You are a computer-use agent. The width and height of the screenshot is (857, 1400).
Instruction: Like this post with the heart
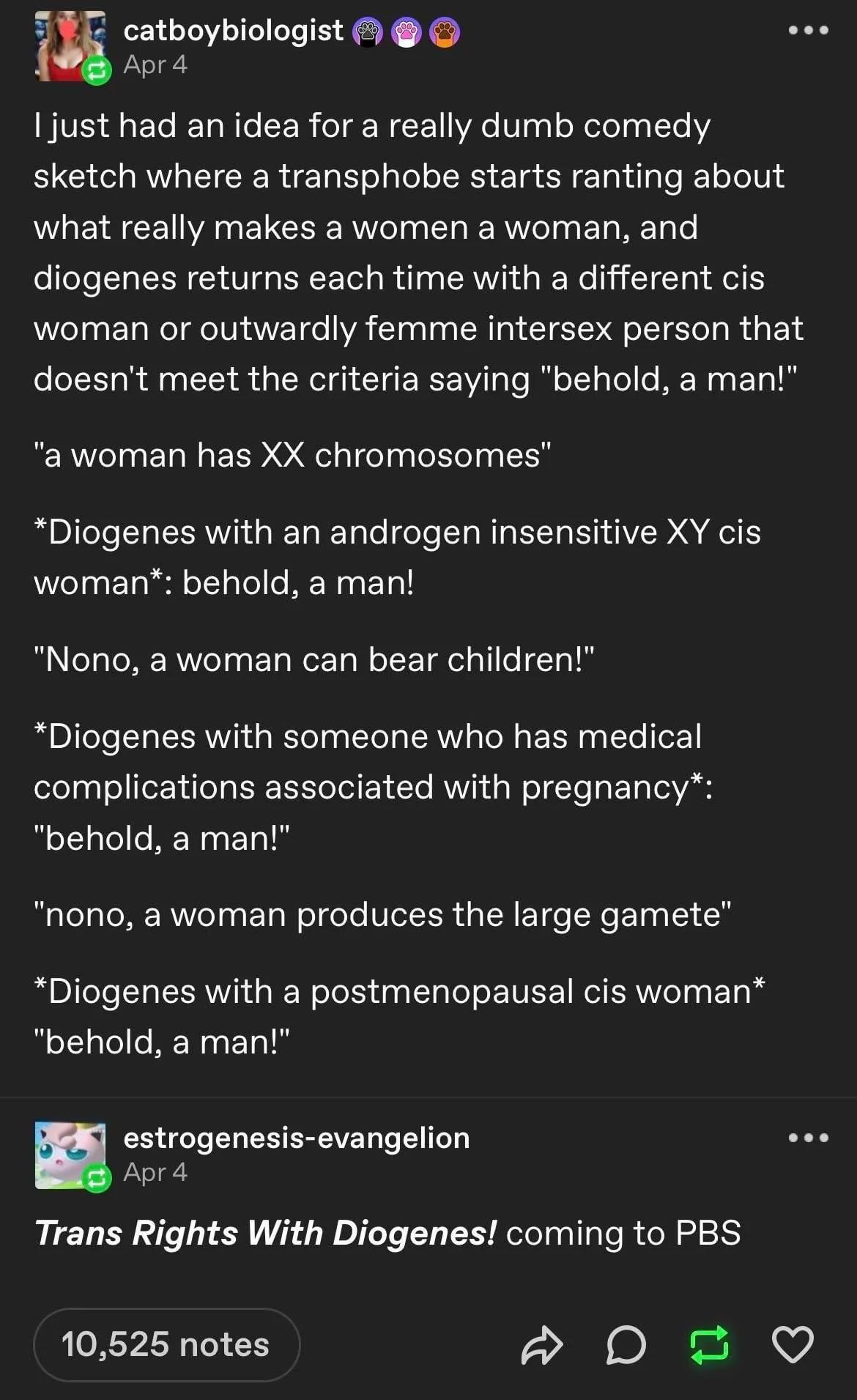[793, 1345]
